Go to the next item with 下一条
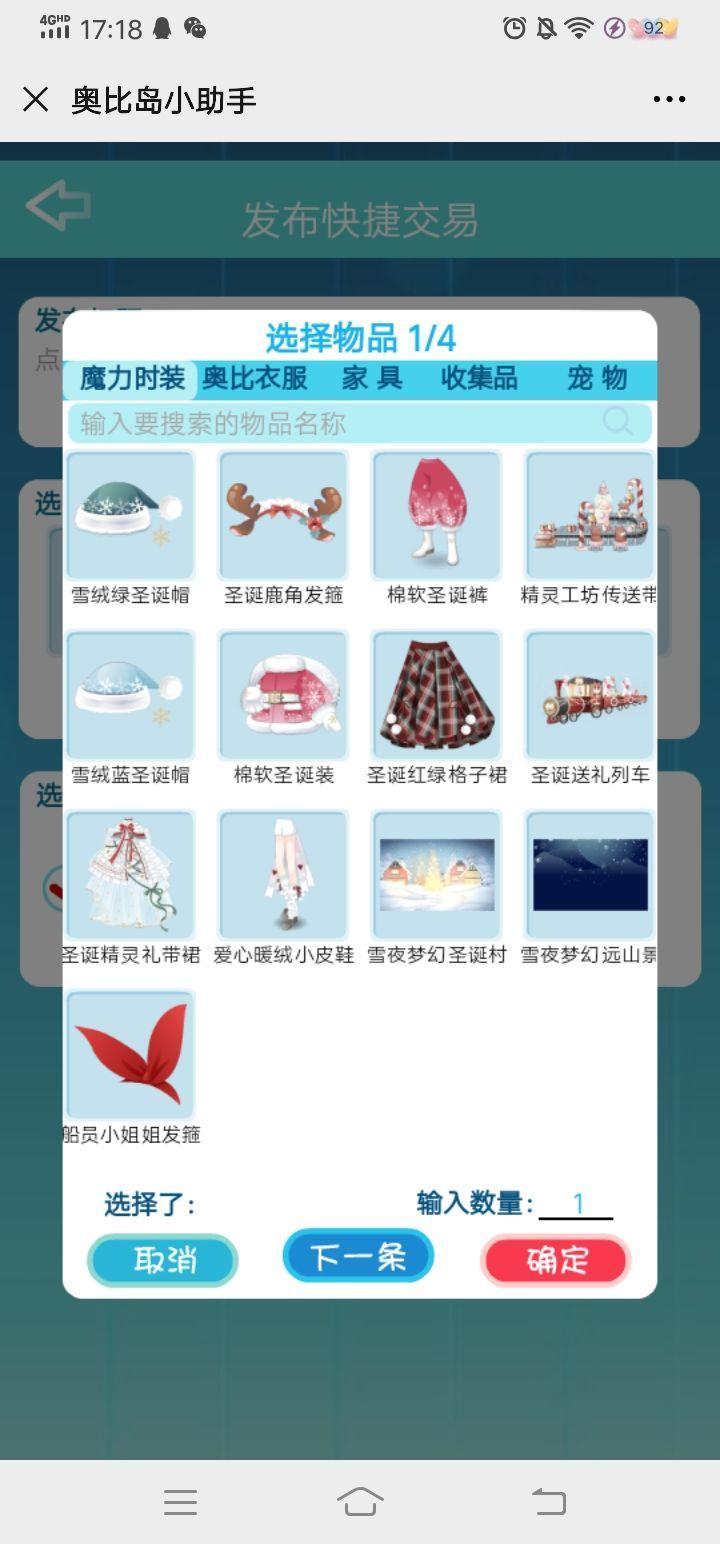The height and width of the screenshot is (1544, 720). pos(357,1256)
